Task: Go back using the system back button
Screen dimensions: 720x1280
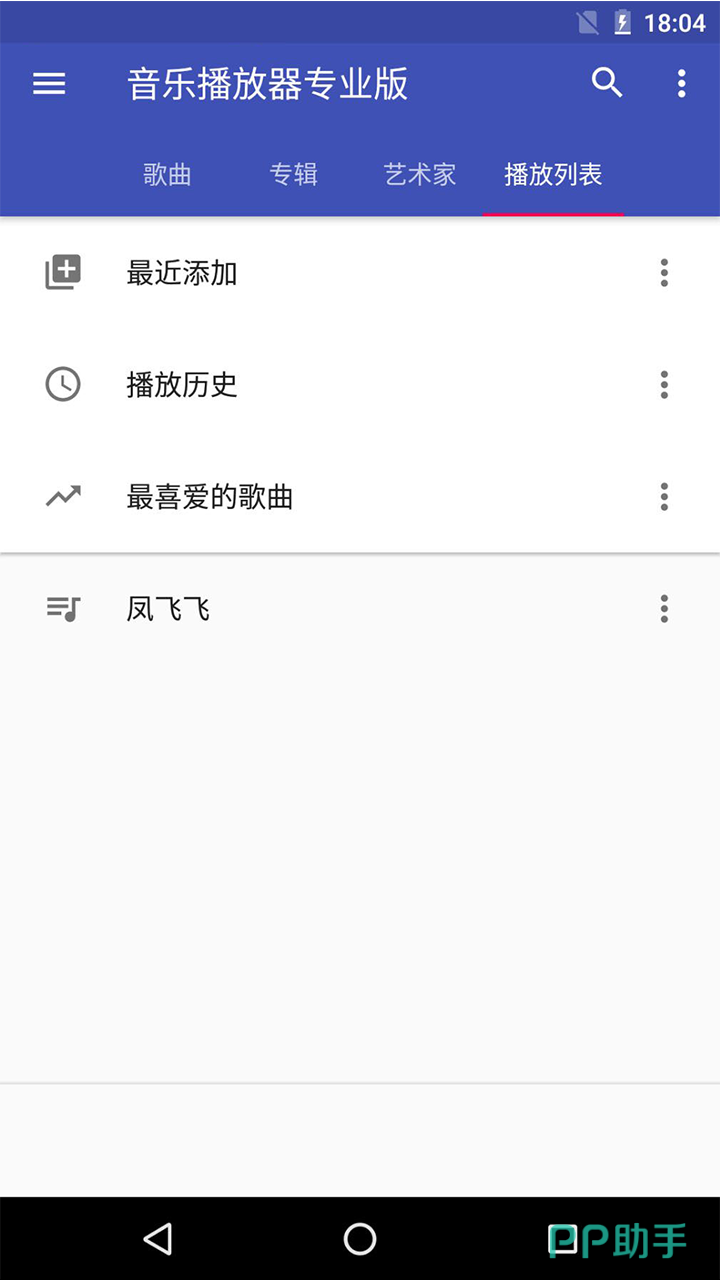Action: (x=158, y=1239)
